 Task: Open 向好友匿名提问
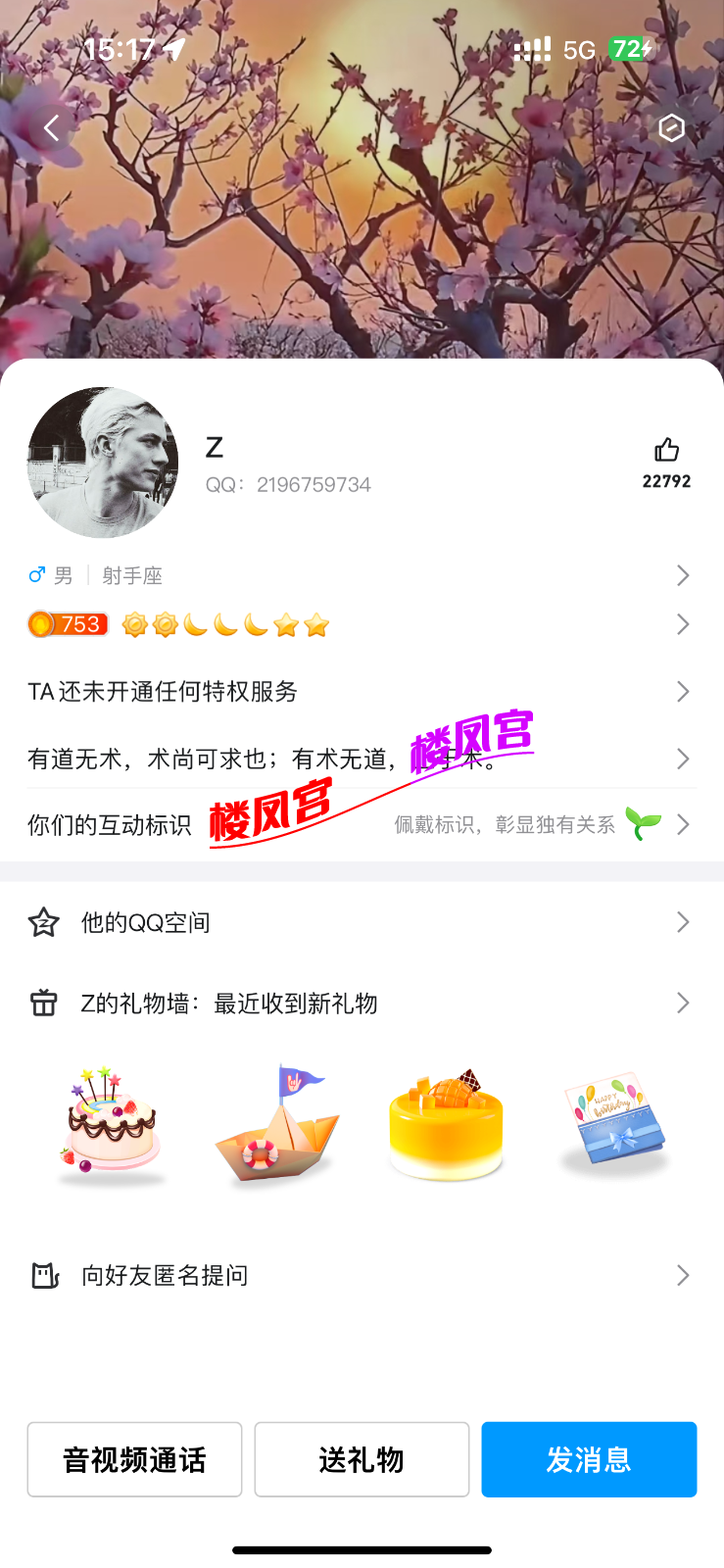(x=361, y=1275)
